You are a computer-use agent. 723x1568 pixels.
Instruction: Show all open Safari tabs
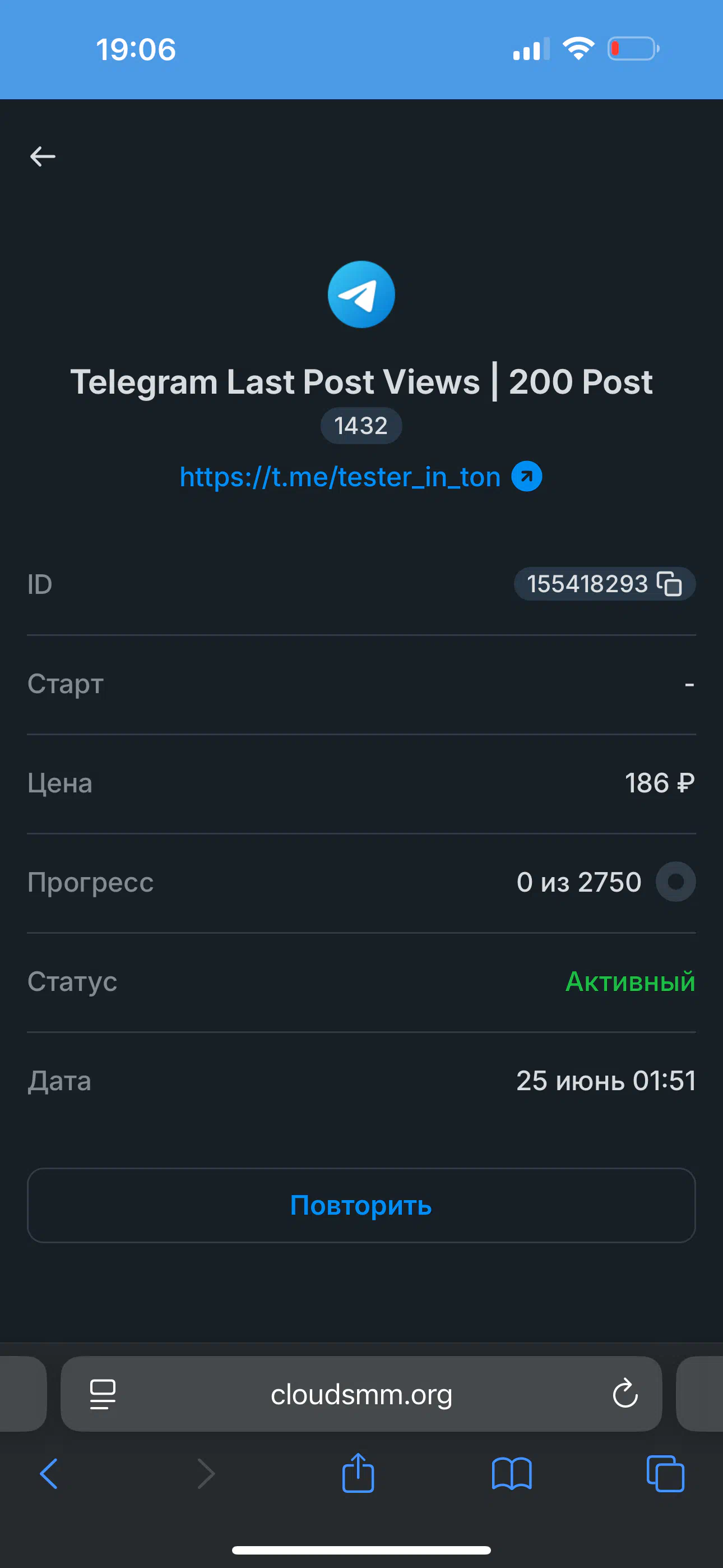coord(666,1474)
